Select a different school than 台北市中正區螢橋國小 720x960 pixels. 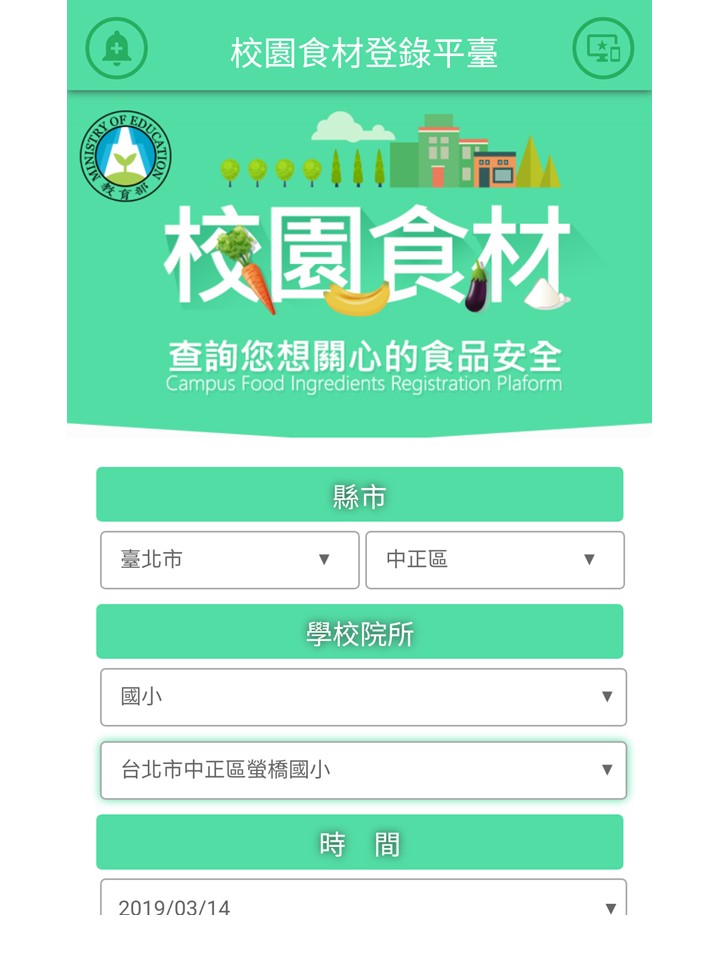pyautogui.click(x=363, y=770)
